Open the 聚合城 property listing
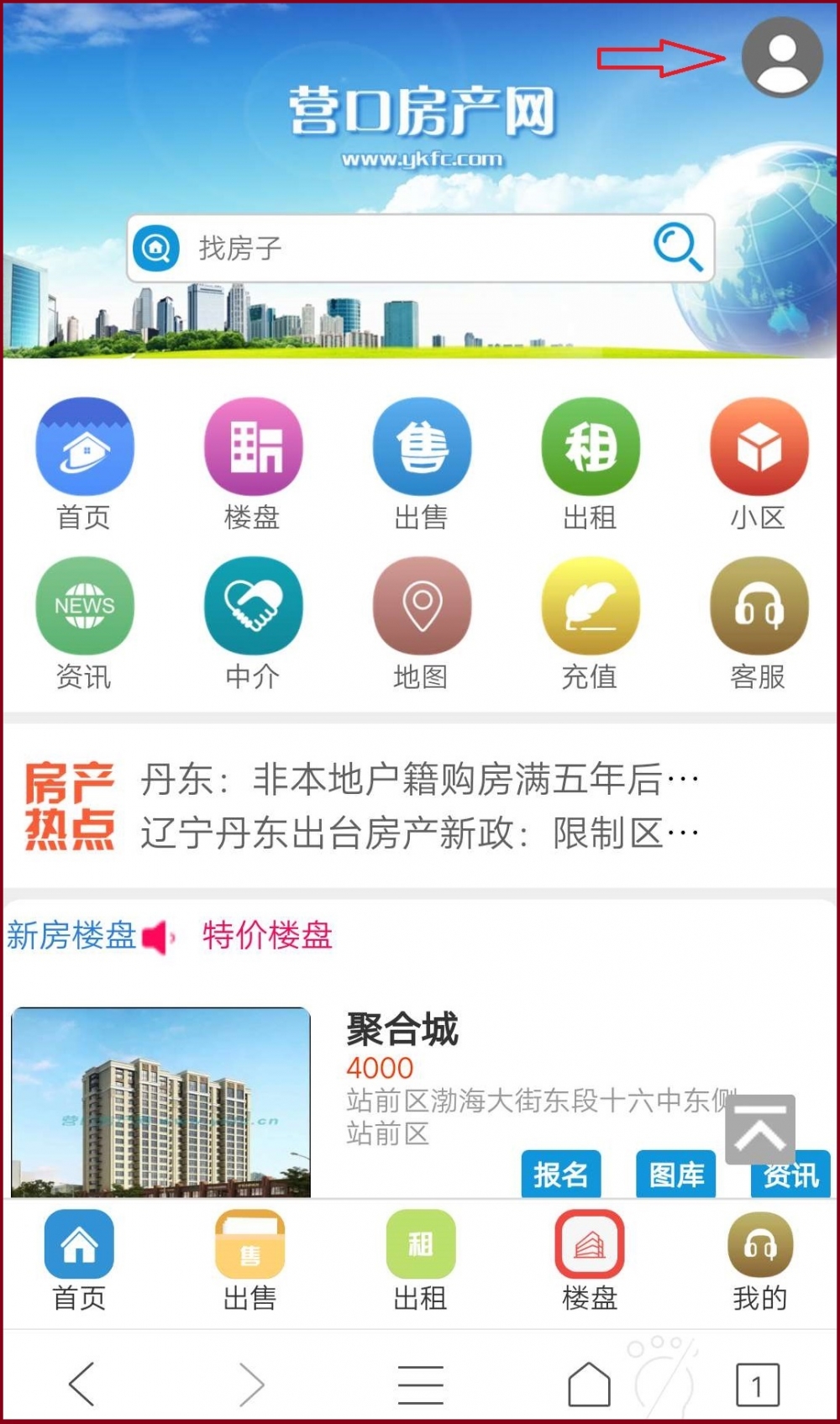This screenshot has width=840, height=1424. 402,1029
